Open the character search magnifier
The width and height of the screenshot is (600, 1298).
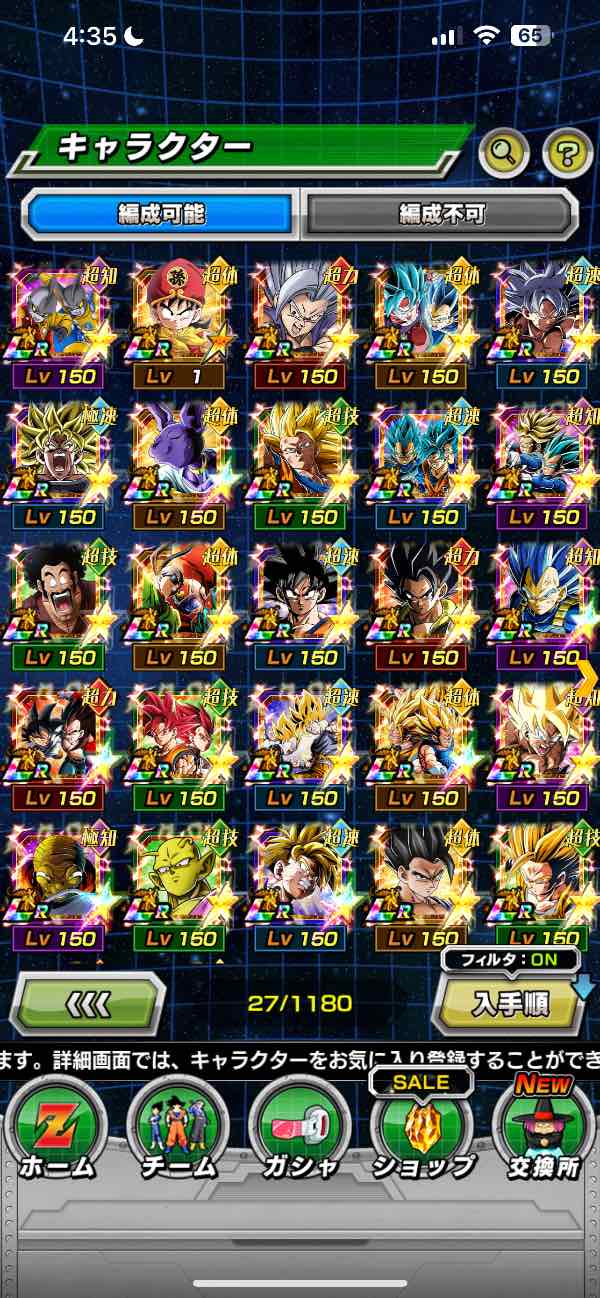click(x=504, y=153)
